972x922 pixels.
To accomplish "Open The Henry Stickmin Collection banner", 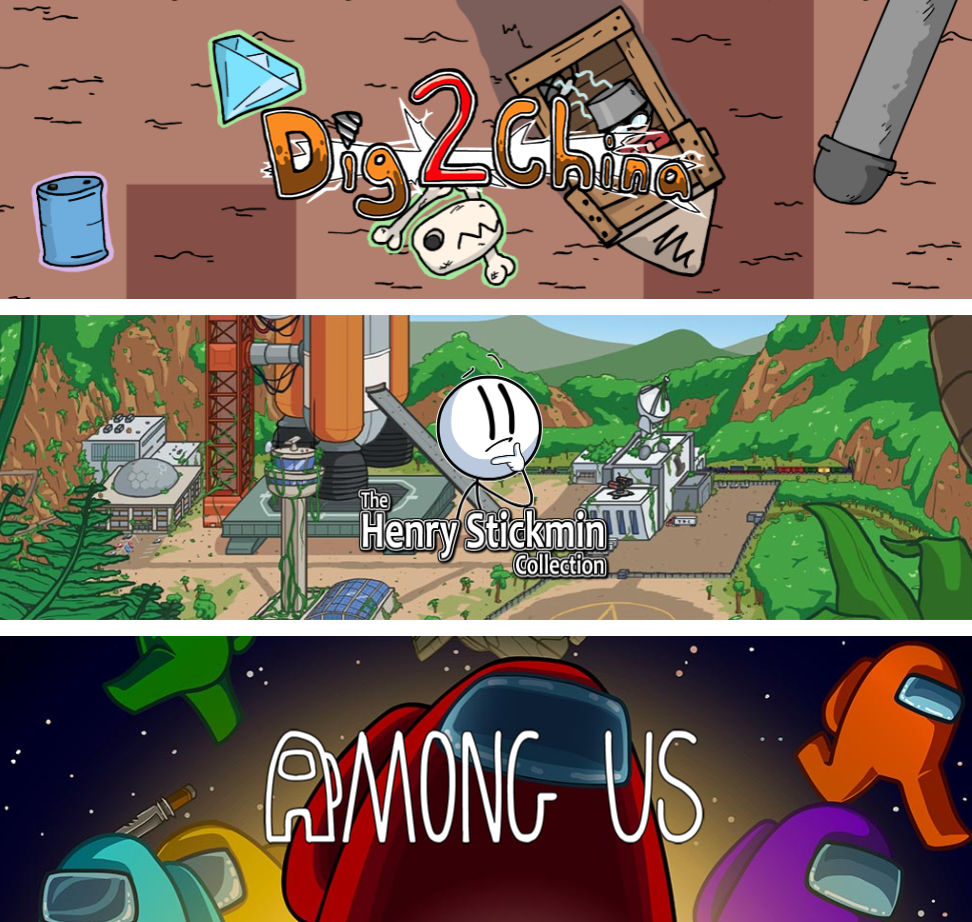I will click(x=486, y=467).
